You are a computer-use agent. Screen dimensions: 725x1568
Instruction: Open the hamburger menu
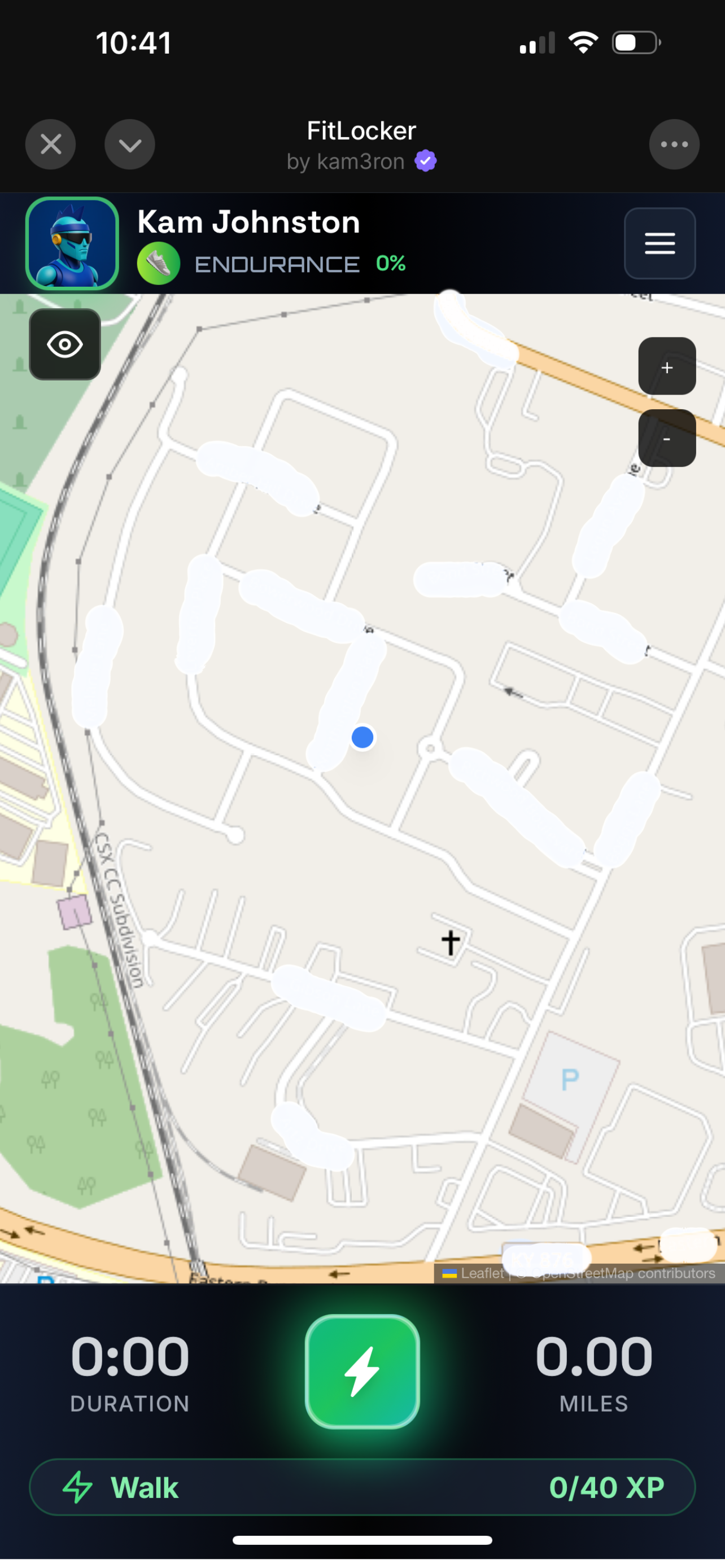tap(660, 243)
